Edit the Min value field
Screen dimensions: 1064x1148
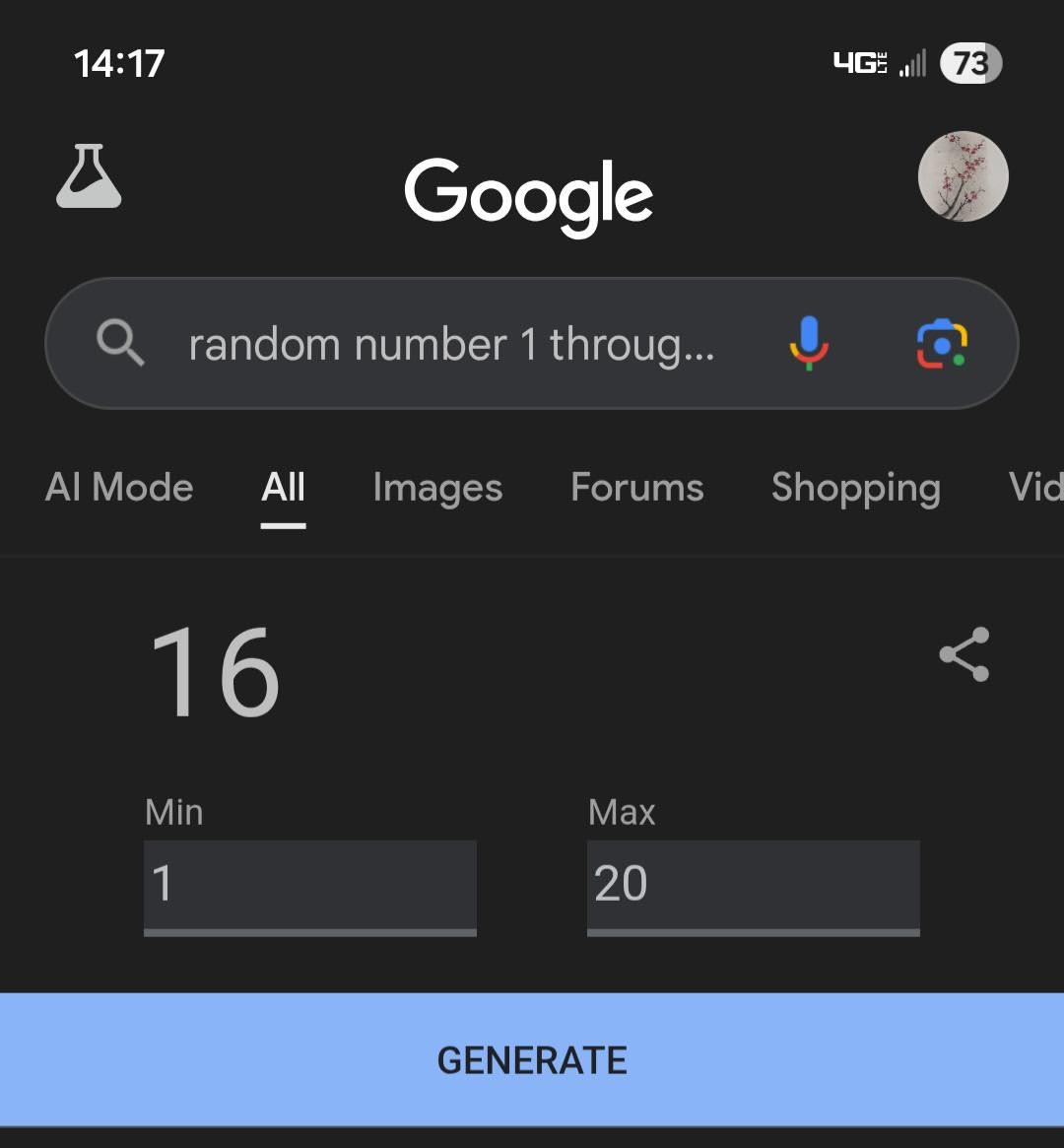(x=310, y=884)
